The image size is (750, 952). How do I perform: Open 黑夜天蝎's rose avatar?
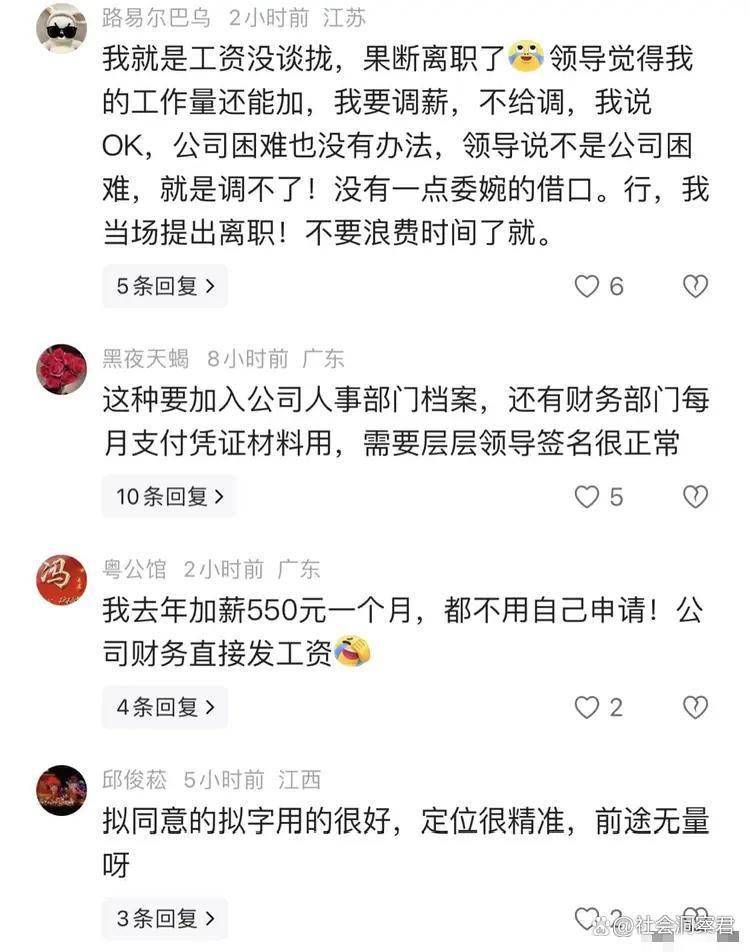click(61, 369)
